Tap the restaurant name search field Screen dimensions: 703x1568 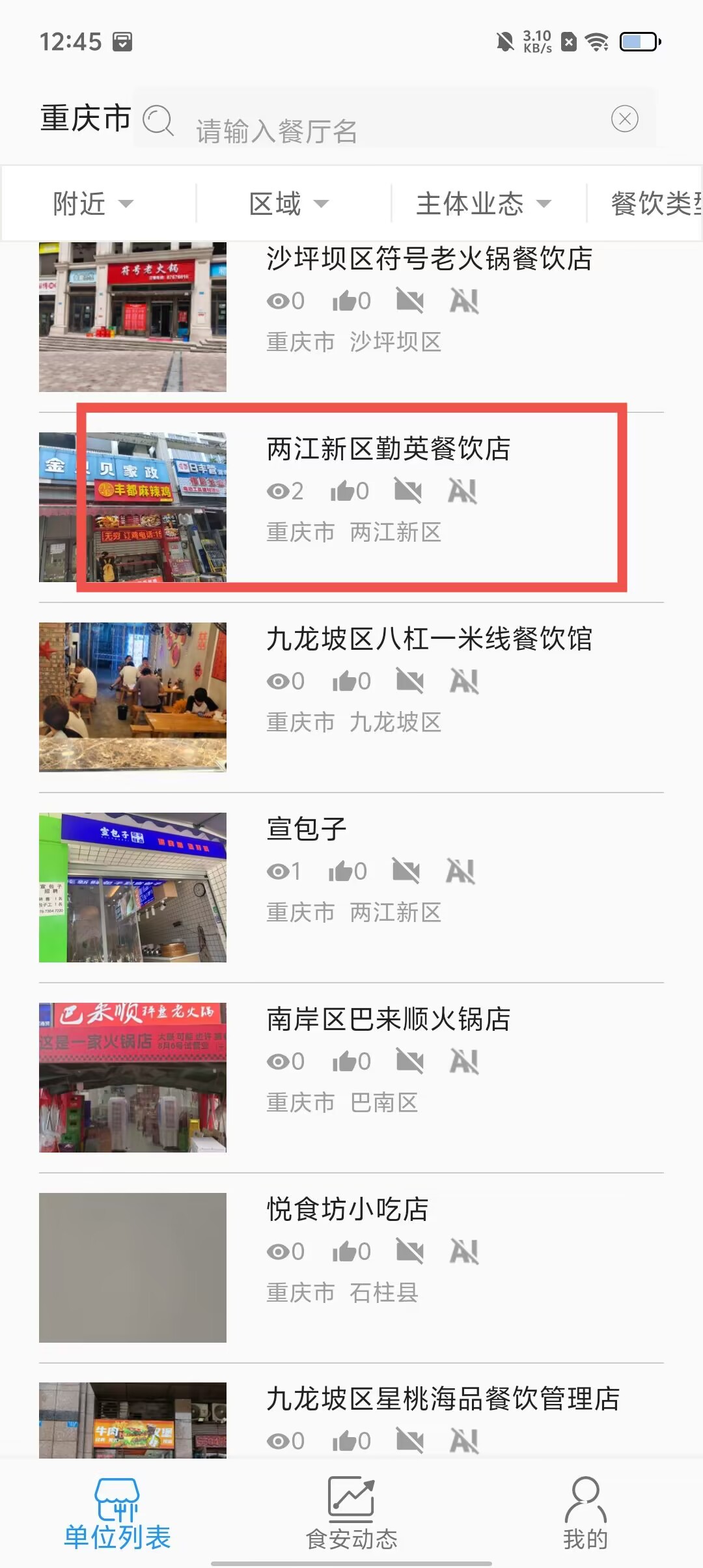click(391, 130)
